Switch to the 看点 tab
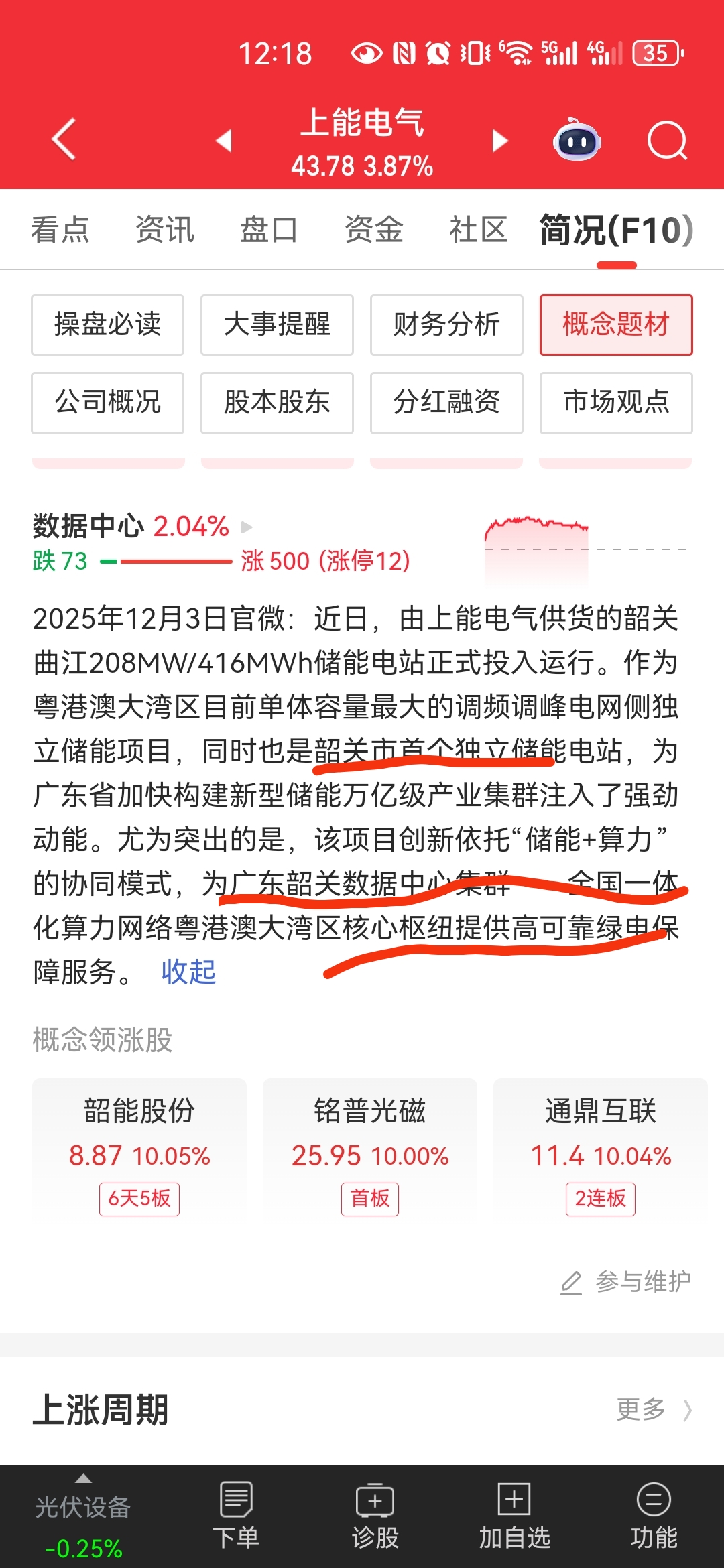Viewport: 724px width, 1568px height. (x=60, y=229)
